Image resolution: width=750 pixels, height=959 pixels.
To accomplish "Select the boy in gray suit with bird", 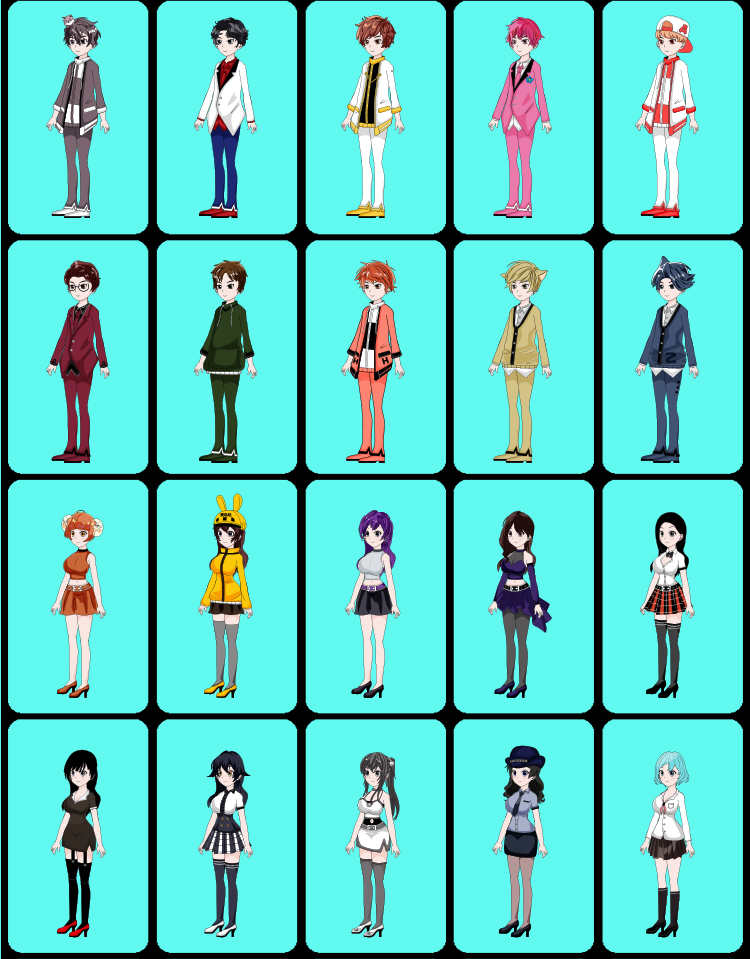I will [x=78, y=117].
